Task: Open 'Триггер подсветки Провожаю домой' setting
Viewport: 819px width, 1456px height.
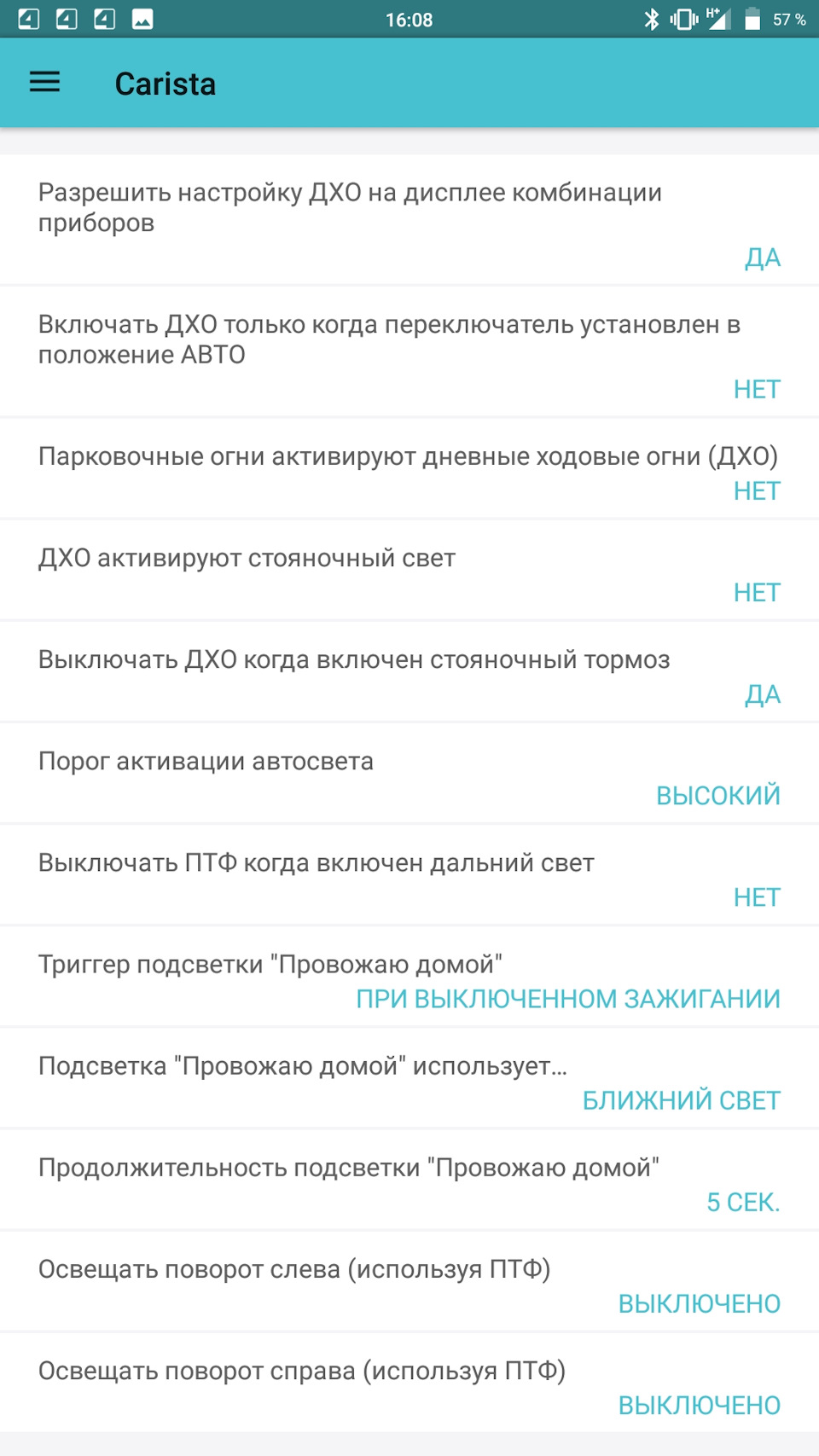Action: click(x=409, y=976)
